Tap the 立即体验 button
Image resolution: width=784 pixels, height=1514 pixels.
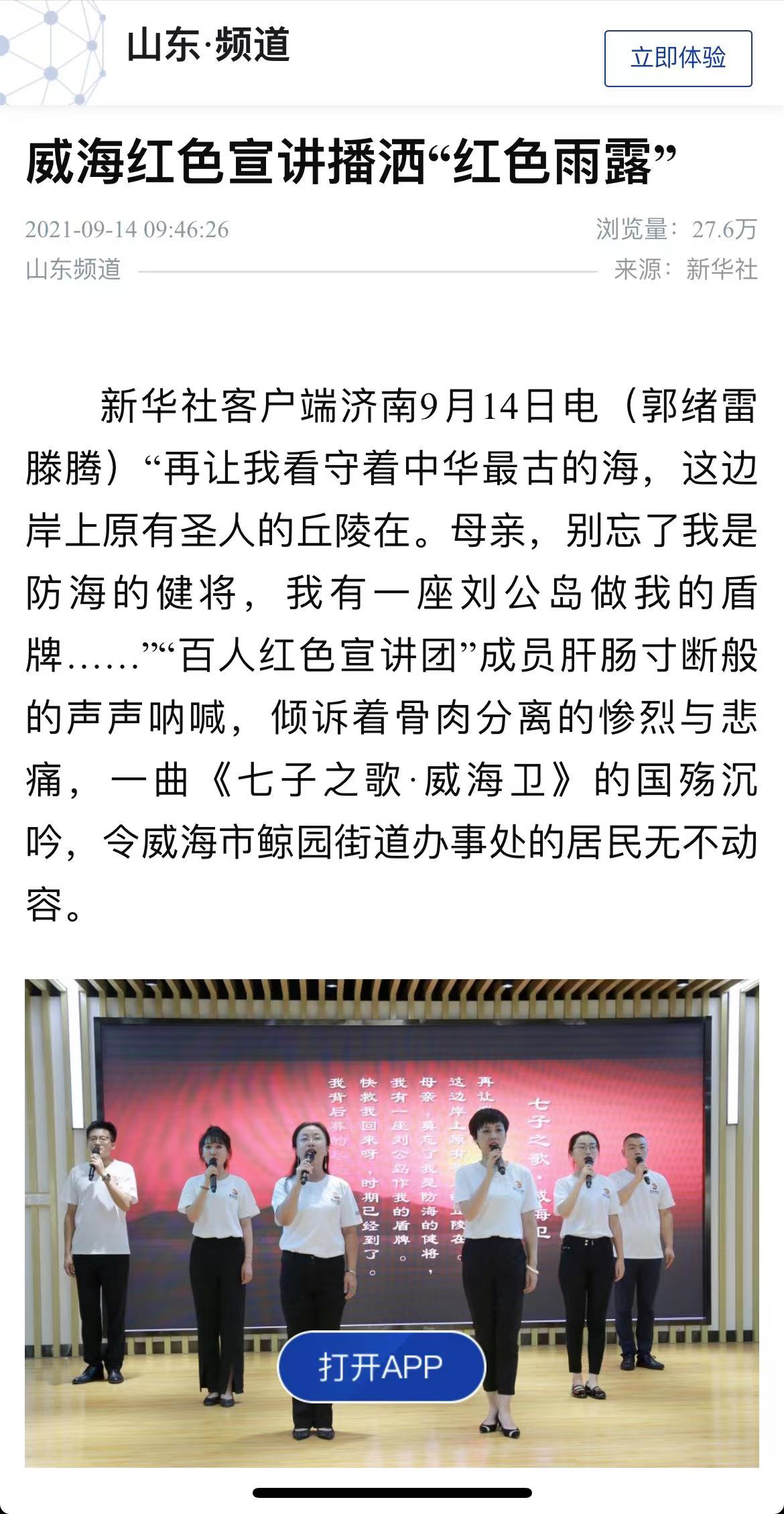677,58
